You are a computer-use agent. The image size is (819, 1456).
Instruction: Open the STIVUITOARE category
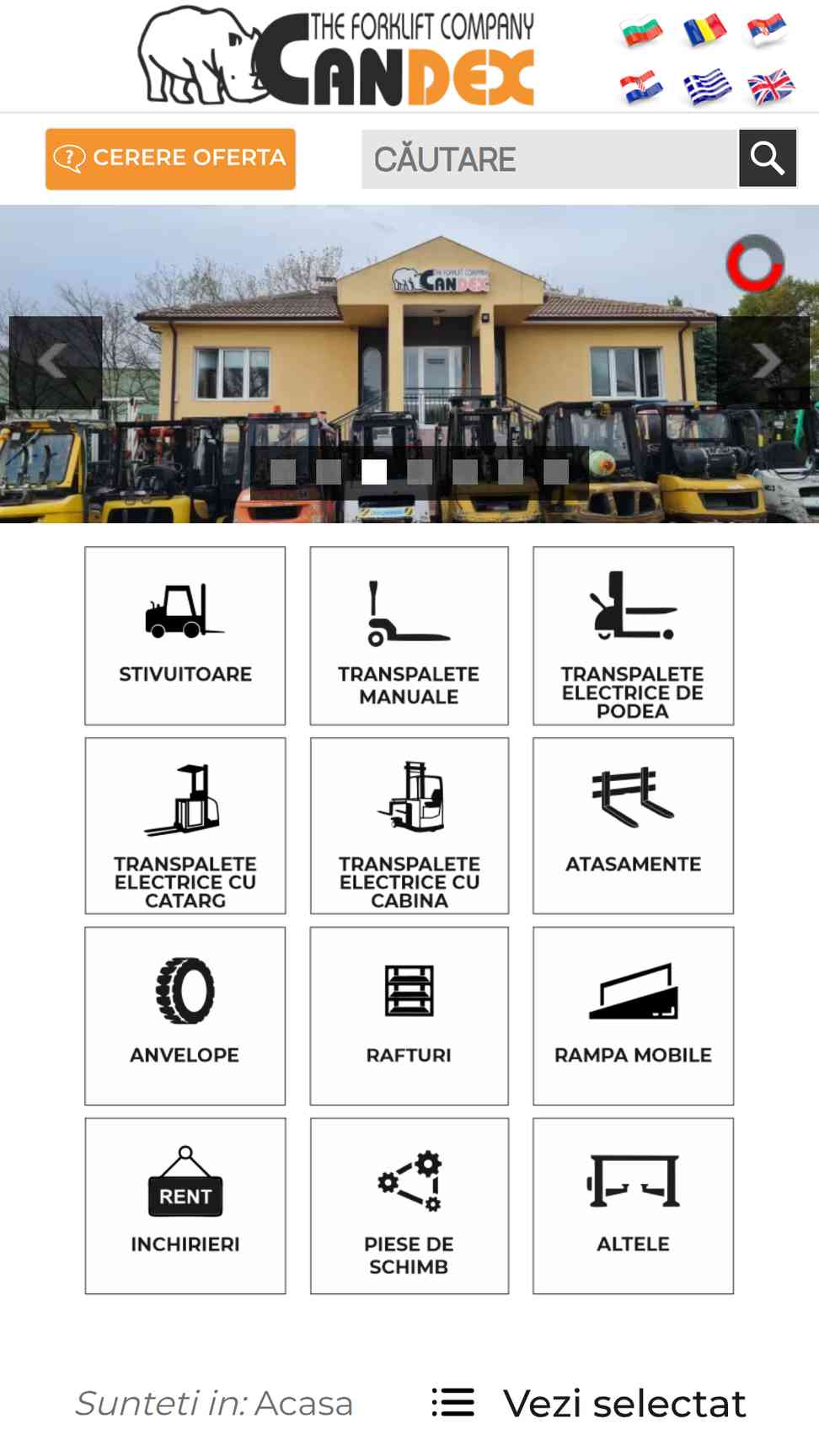tap(185, 635)
